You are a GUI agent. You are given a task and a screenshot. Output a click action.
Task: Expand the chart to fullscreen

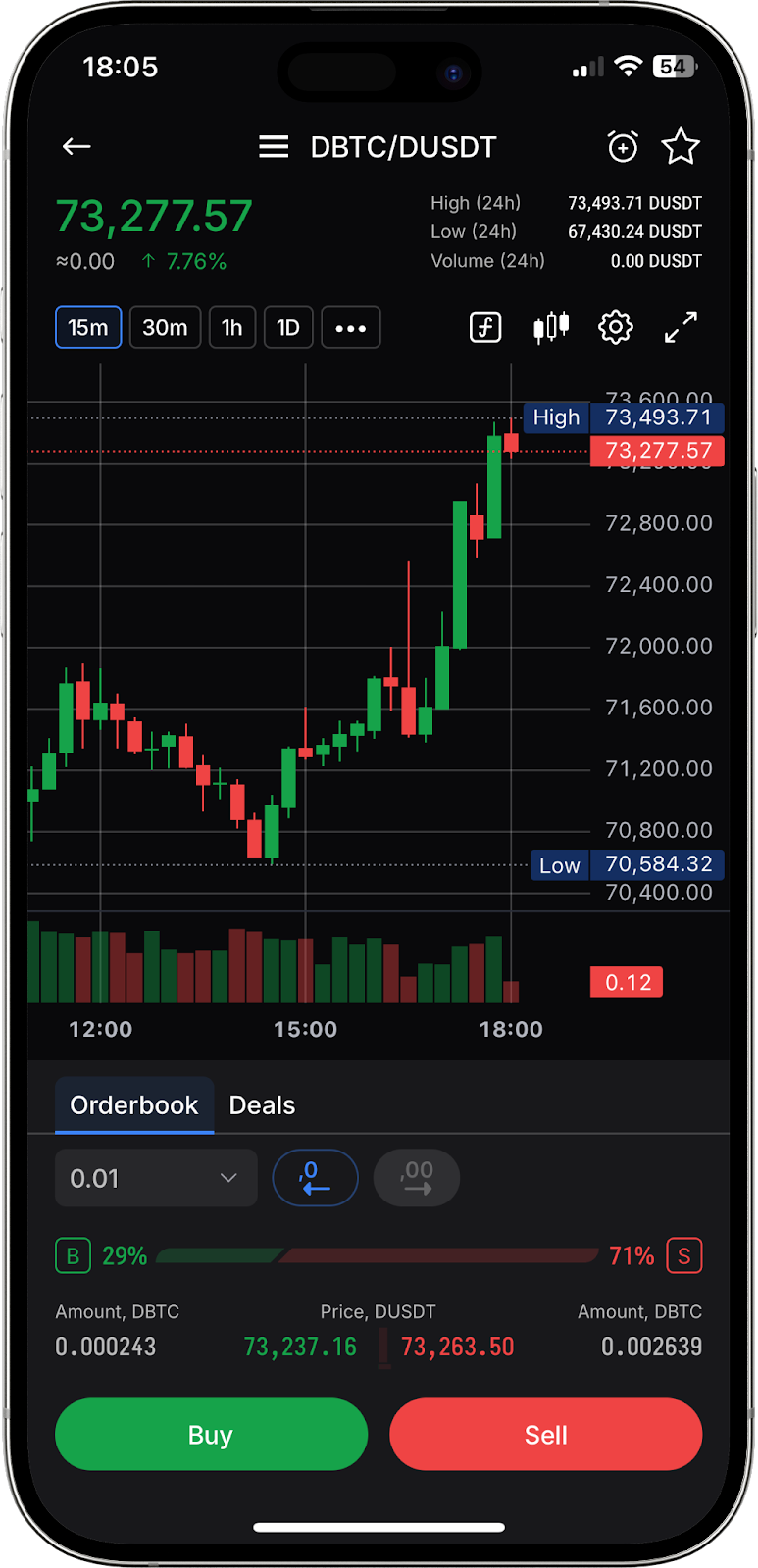pyautogui.click(x=681, y=327)
